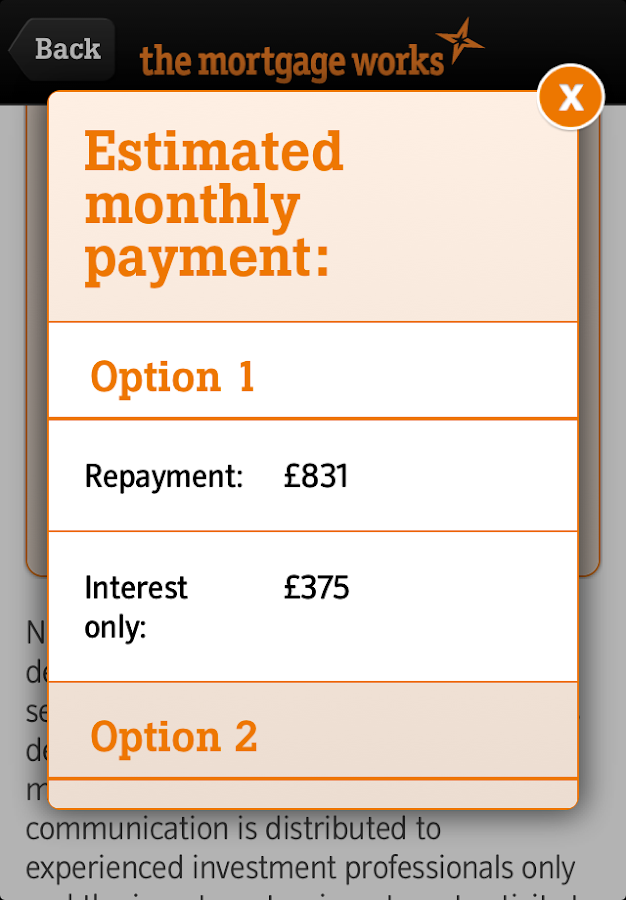
Task: Close the estimated monthly payment popup
Action: point(571,97)
